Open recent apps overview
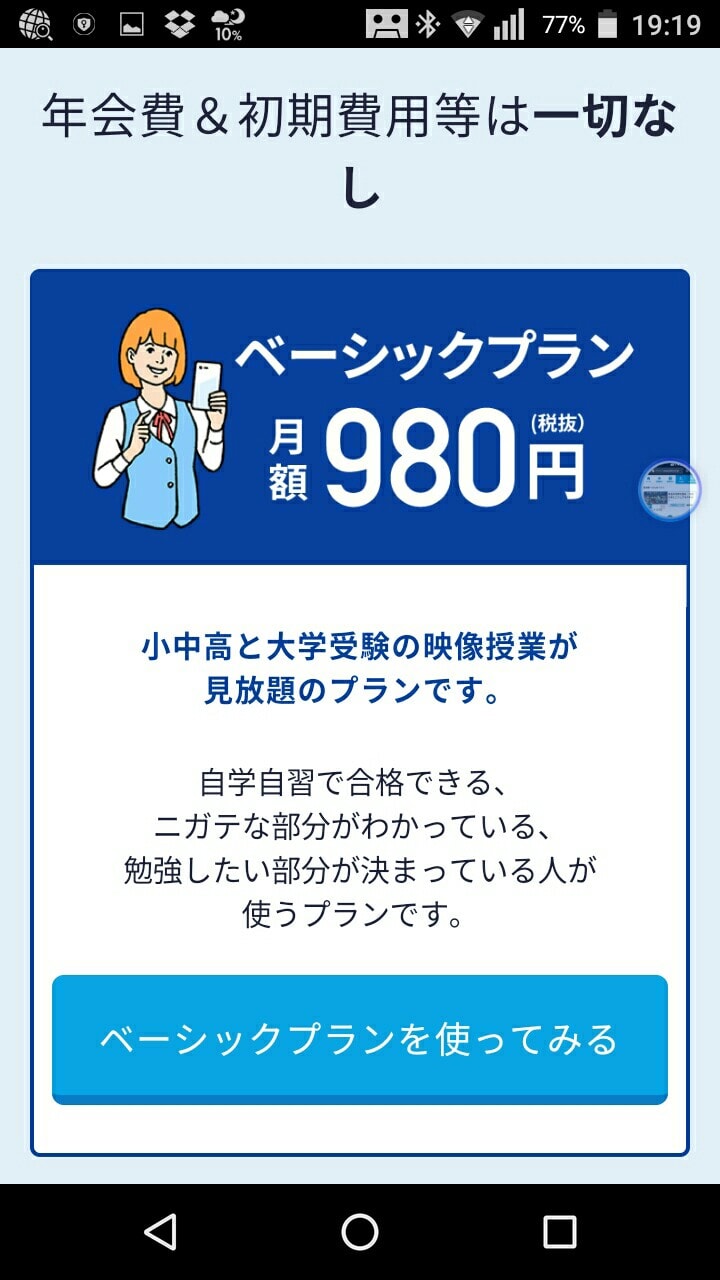Image resolution: width=720 pixels, height=1280 pixels. [559, 1232]
